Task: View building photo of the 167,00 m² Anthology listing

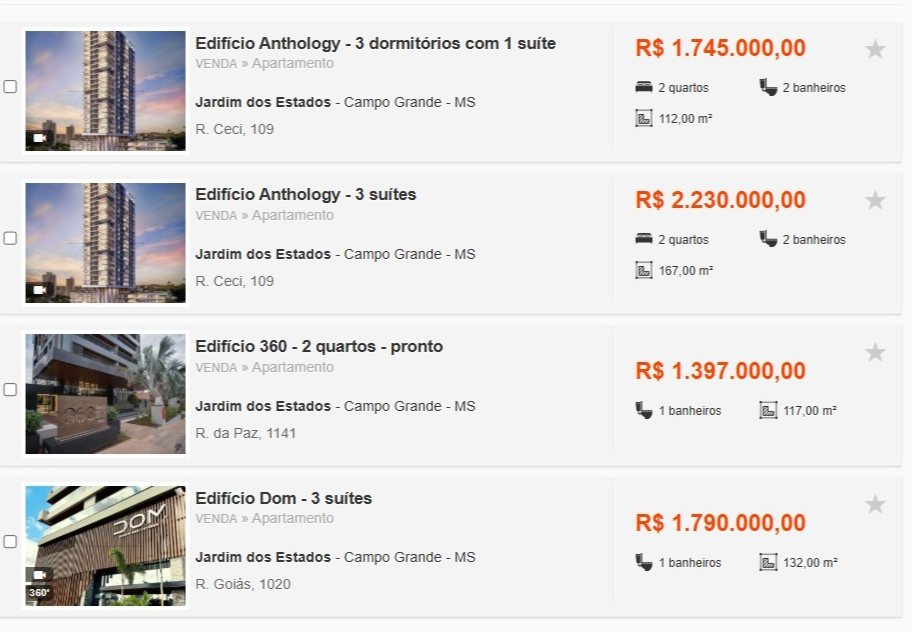Action: pyautogui.click(x=105, y=242)
